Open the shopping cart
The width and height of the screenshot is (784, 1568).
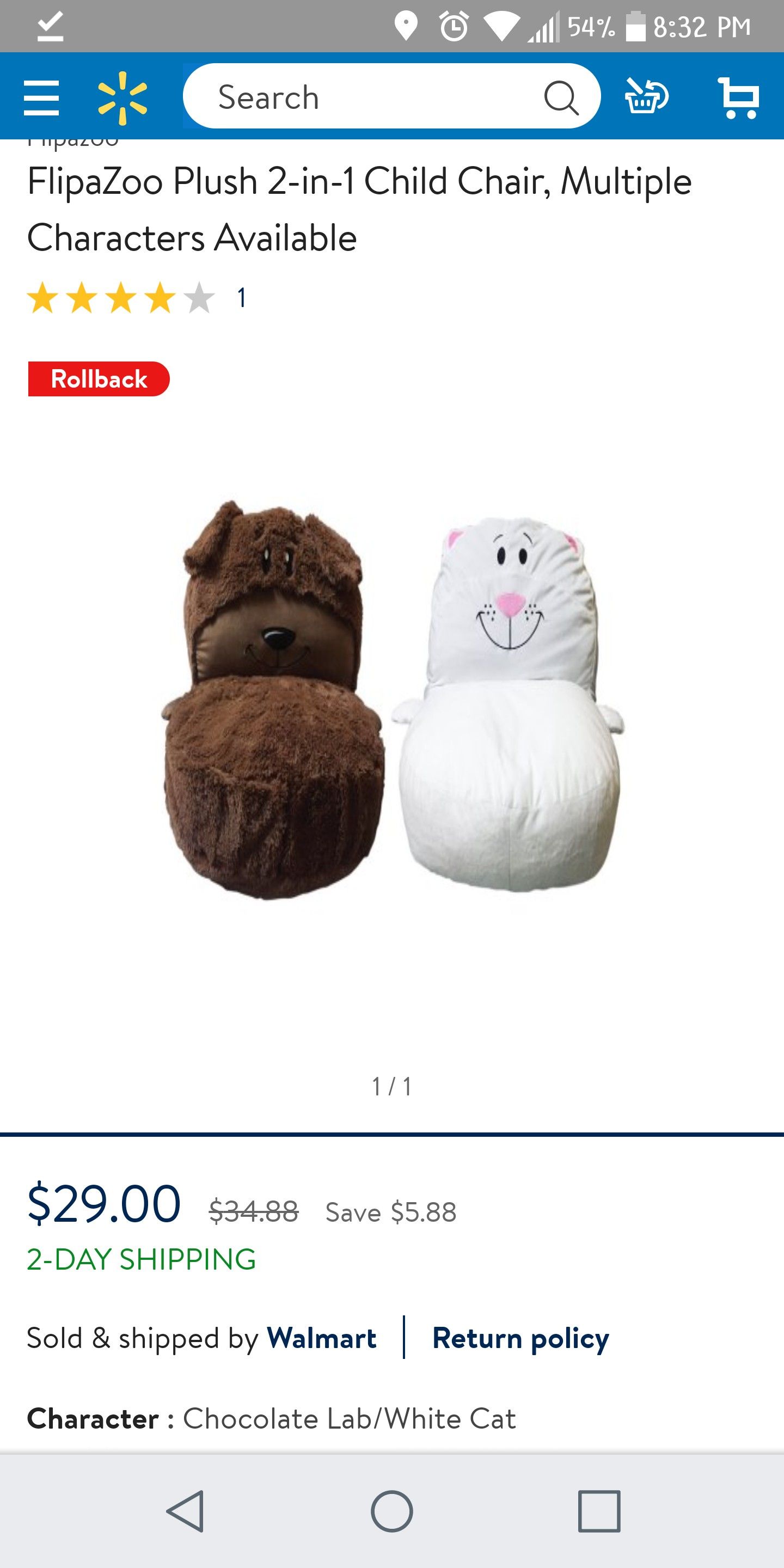click(739, 97)
